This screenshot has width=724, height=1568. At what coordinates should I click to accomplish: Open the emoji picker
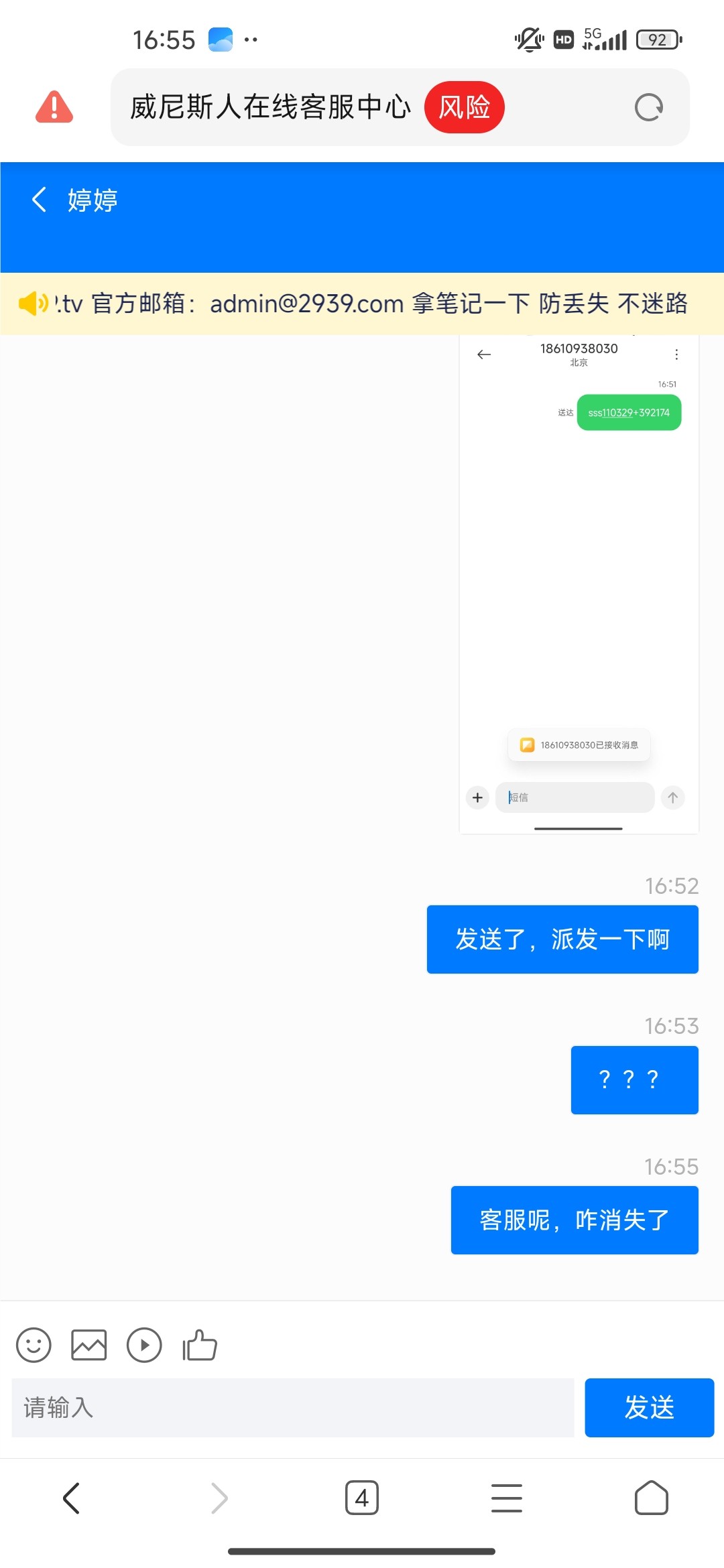(34, 1345)
